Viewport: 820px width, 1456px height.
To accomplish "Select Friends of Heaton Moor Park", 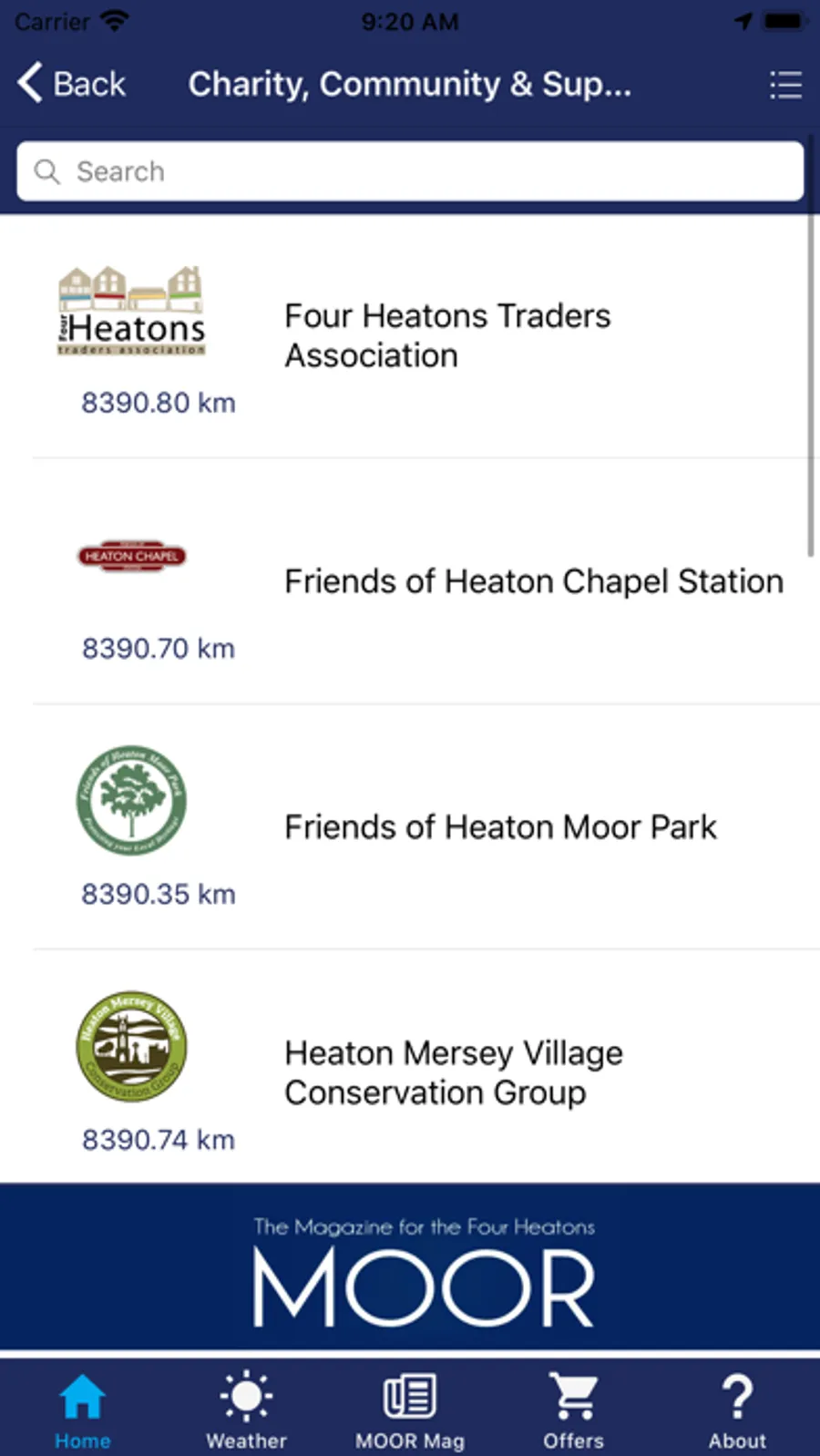I will (x=499, y=827).
